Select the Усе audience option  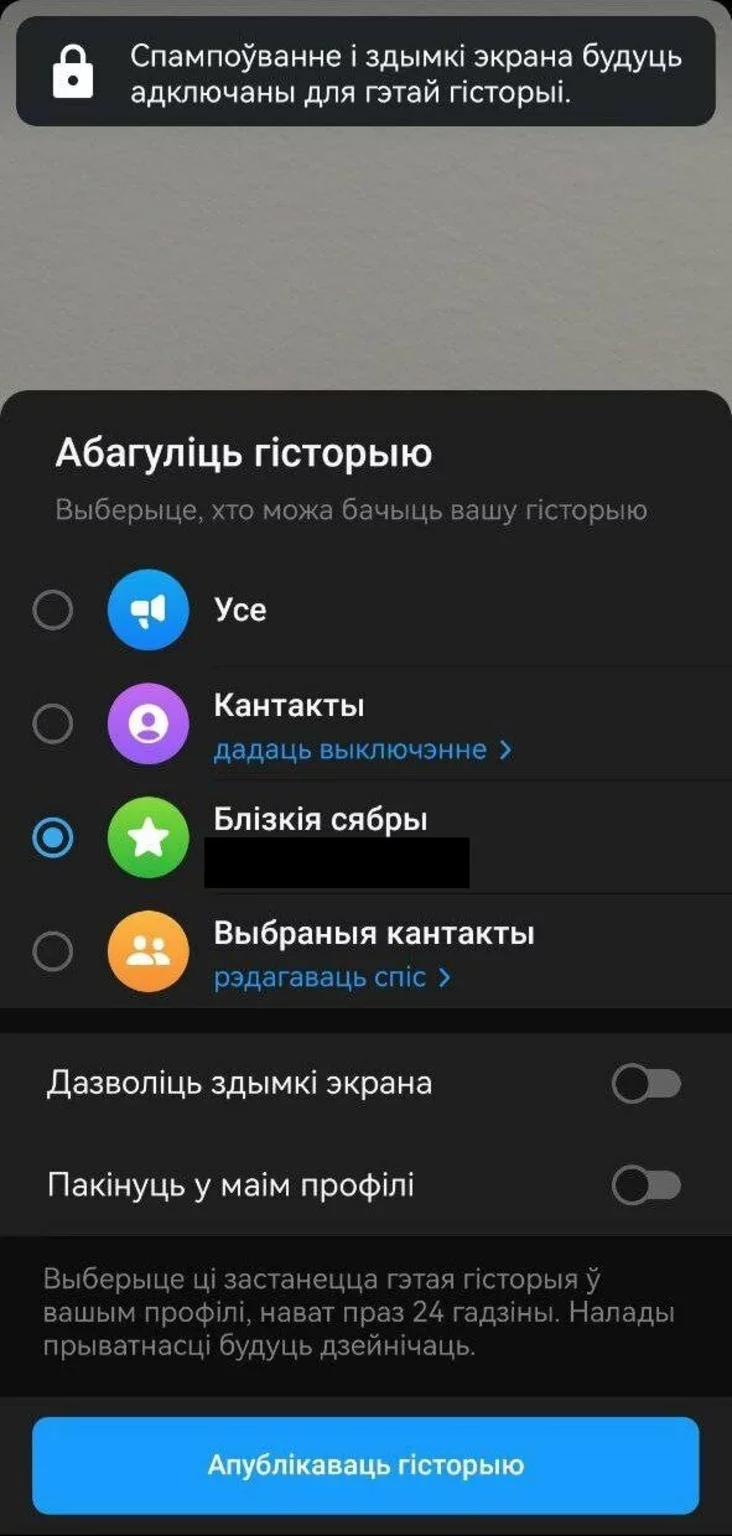pos(366,610)
